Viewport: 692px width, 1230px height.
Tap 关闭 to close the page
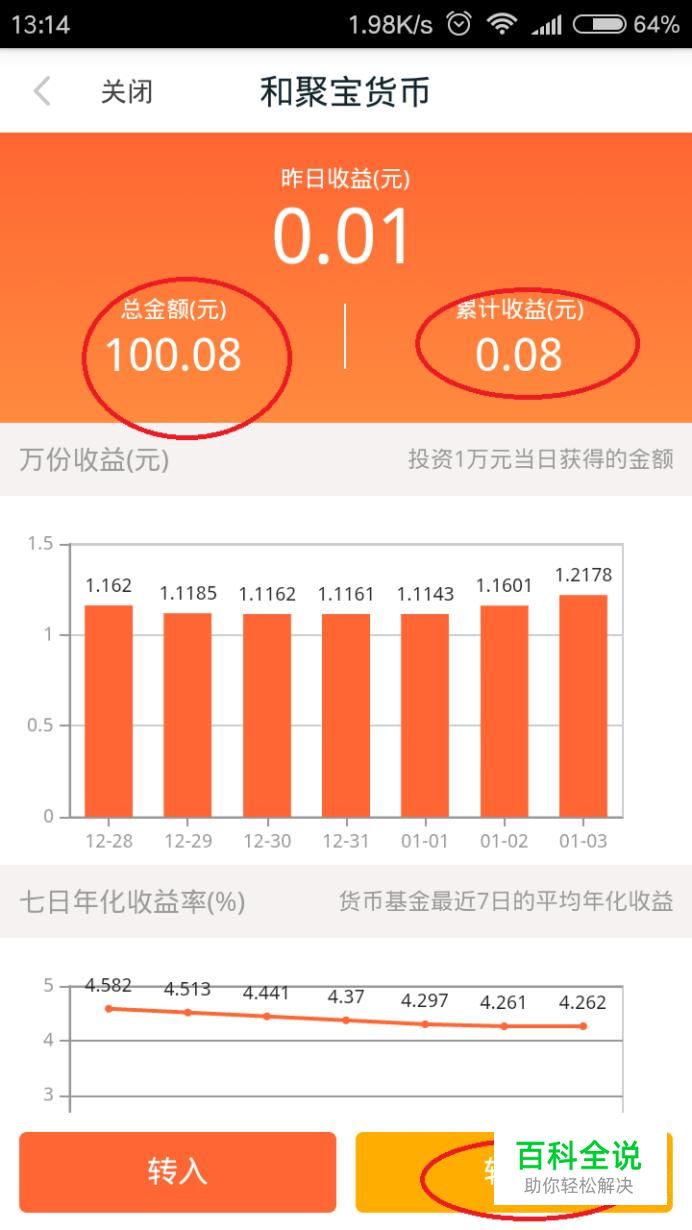tap(127, 92)
